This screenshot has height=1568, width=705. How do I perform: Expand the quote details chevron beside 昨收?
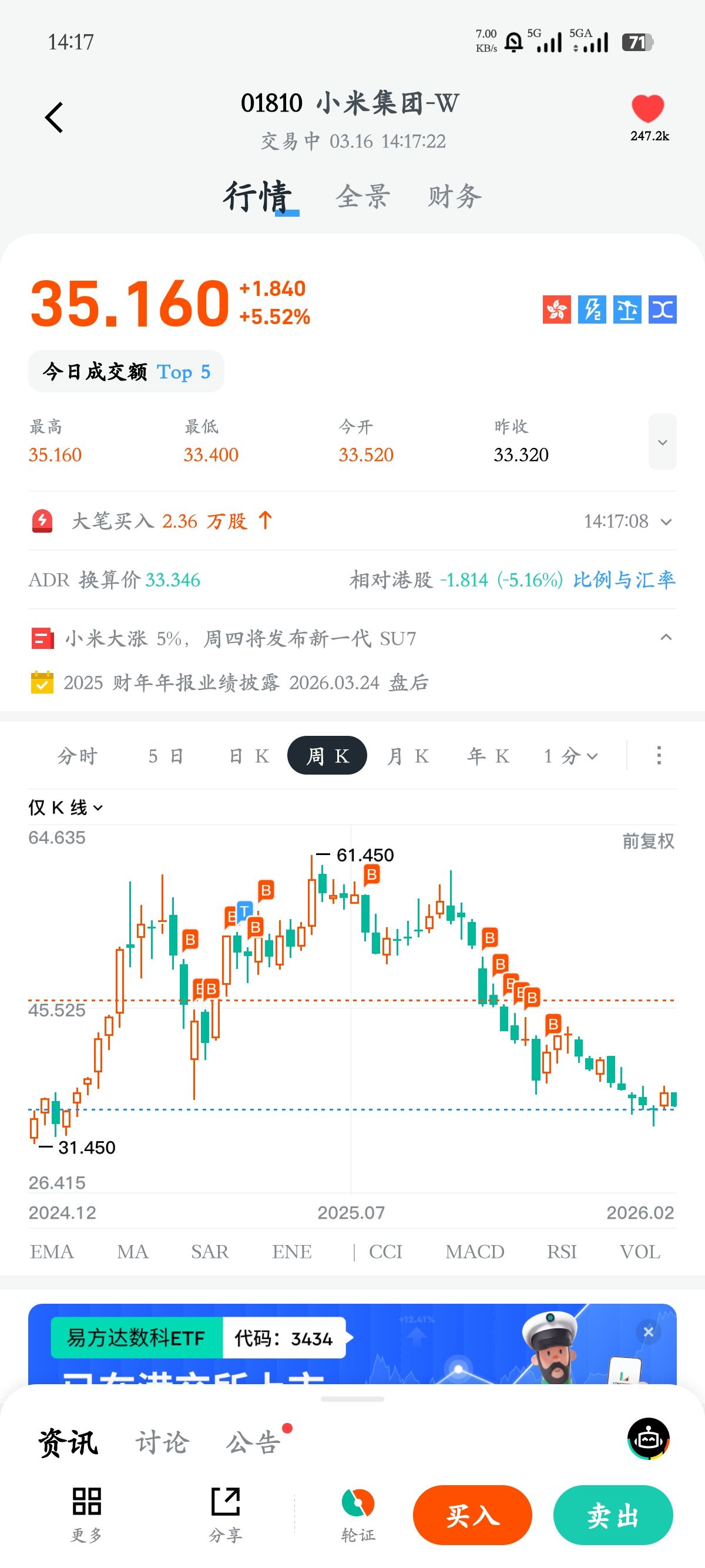point(662,442)
